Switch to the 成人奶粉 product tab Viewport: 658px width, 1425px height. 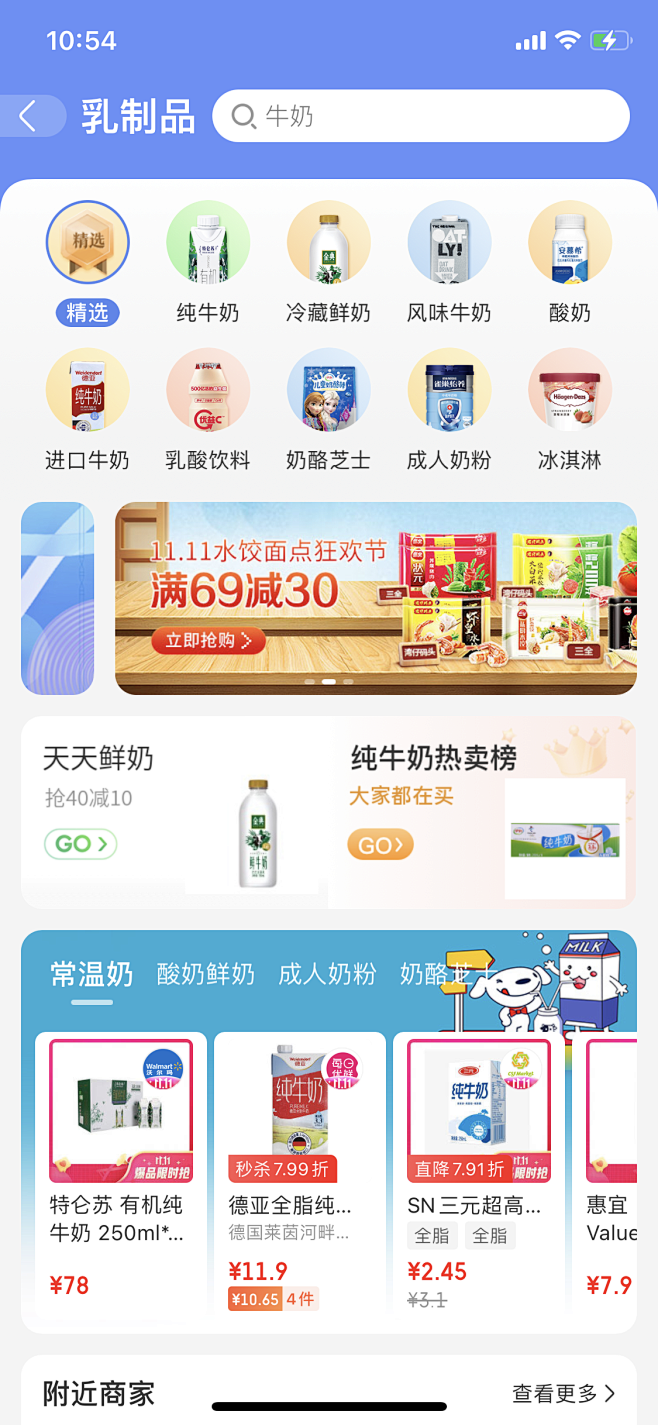tap(327, 974)
